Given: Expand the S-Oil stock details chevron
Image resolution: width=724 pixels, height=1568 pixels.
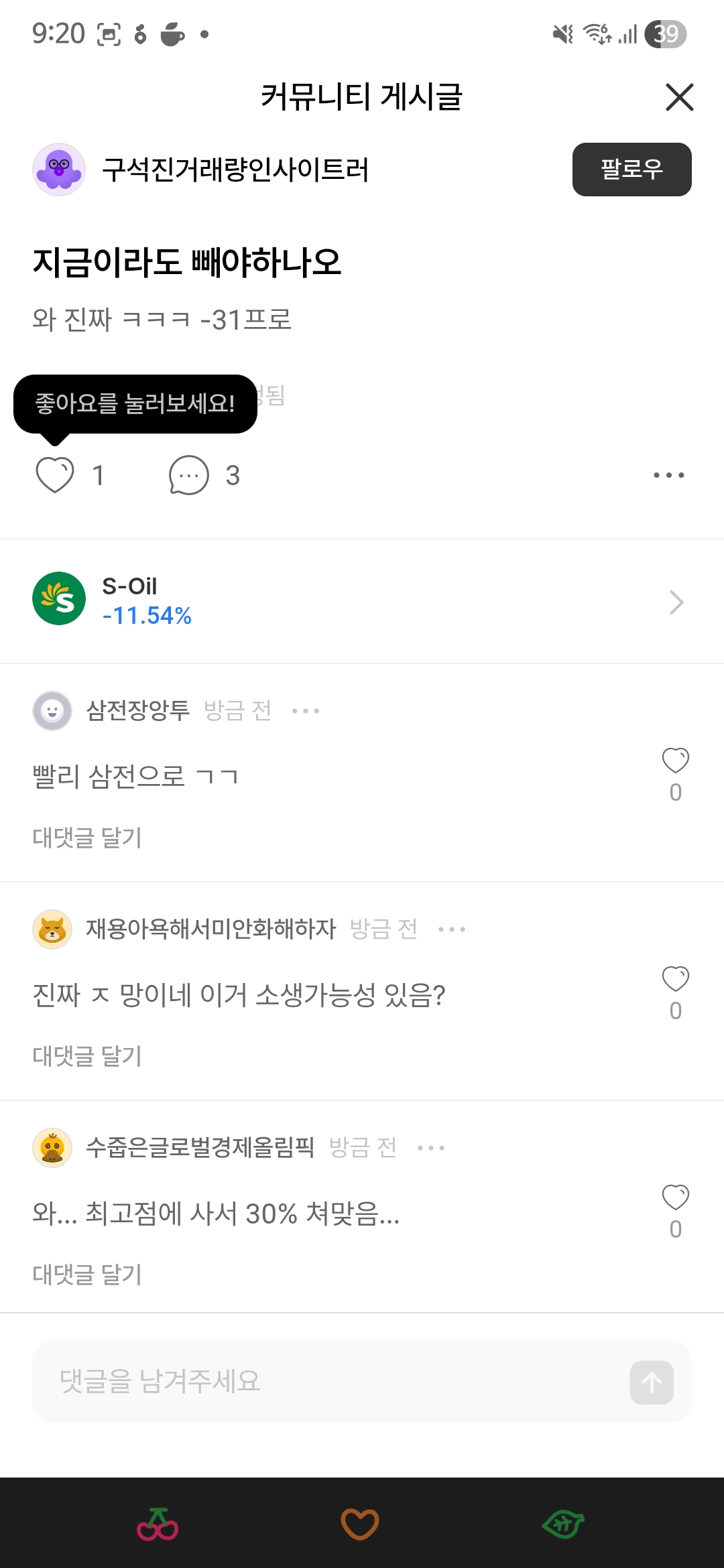Looking at the screenshot, I should (677, 601).
